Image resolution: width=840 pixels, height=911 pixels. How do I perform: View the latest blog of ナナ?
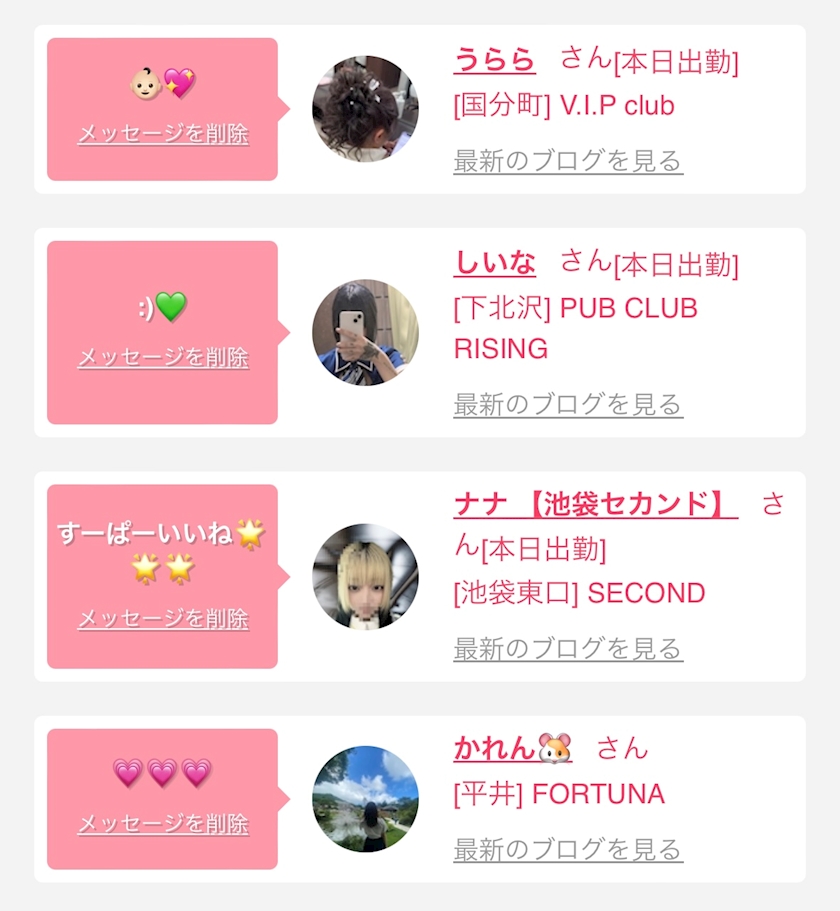[x=567, y=649]
